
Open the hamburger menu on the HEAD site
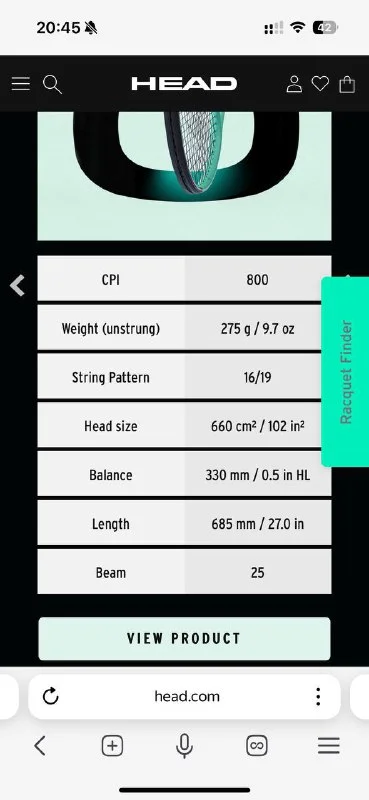21,84
